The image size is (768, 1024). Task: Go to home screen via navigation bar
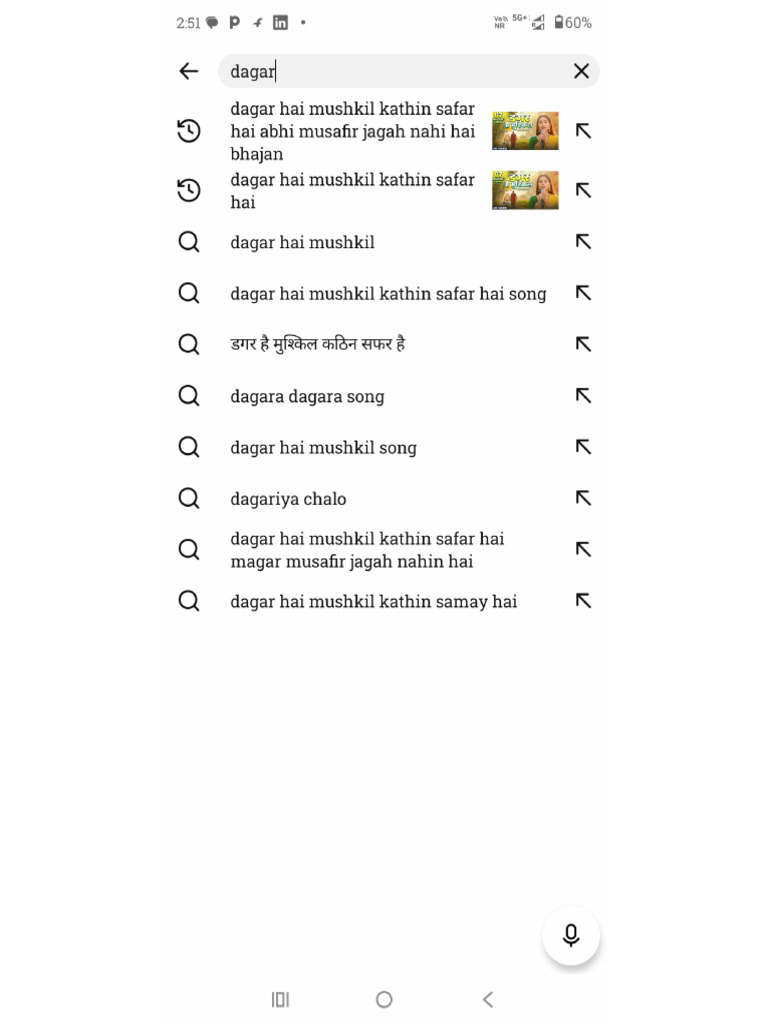click(x=384, y=999)
